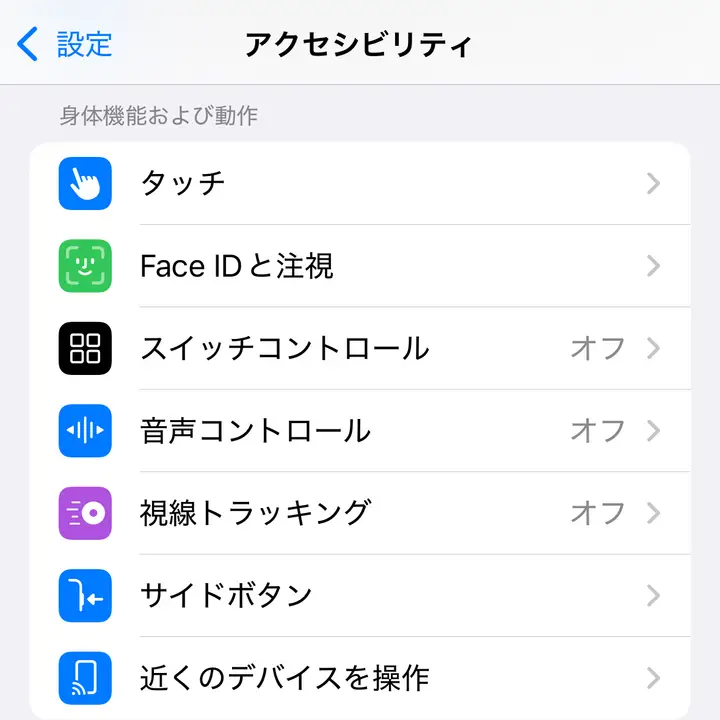Open the タッチ settings
Viewport: 720px width, 720px height.
pos(360,184)
